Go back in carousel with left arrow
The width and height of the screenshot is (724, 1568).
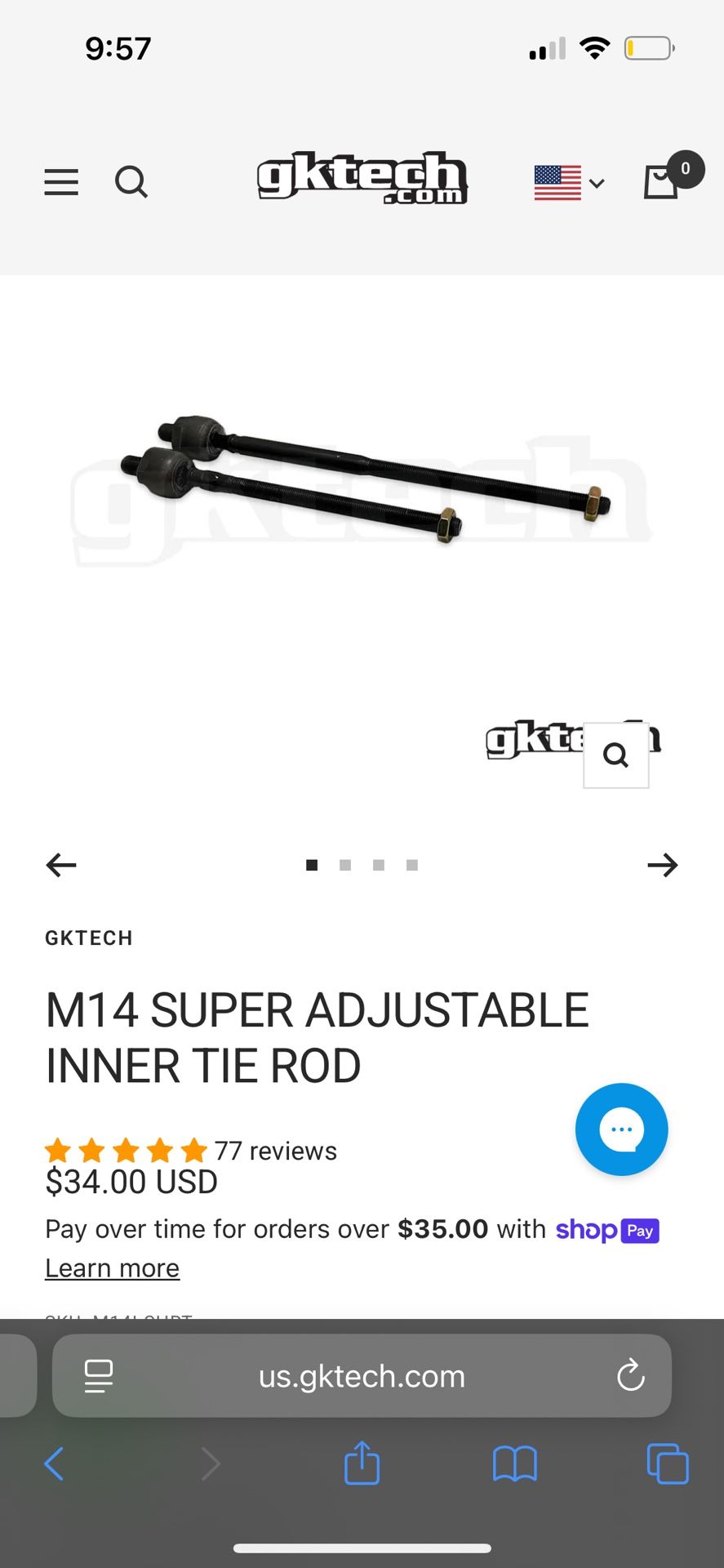(60, 864)
